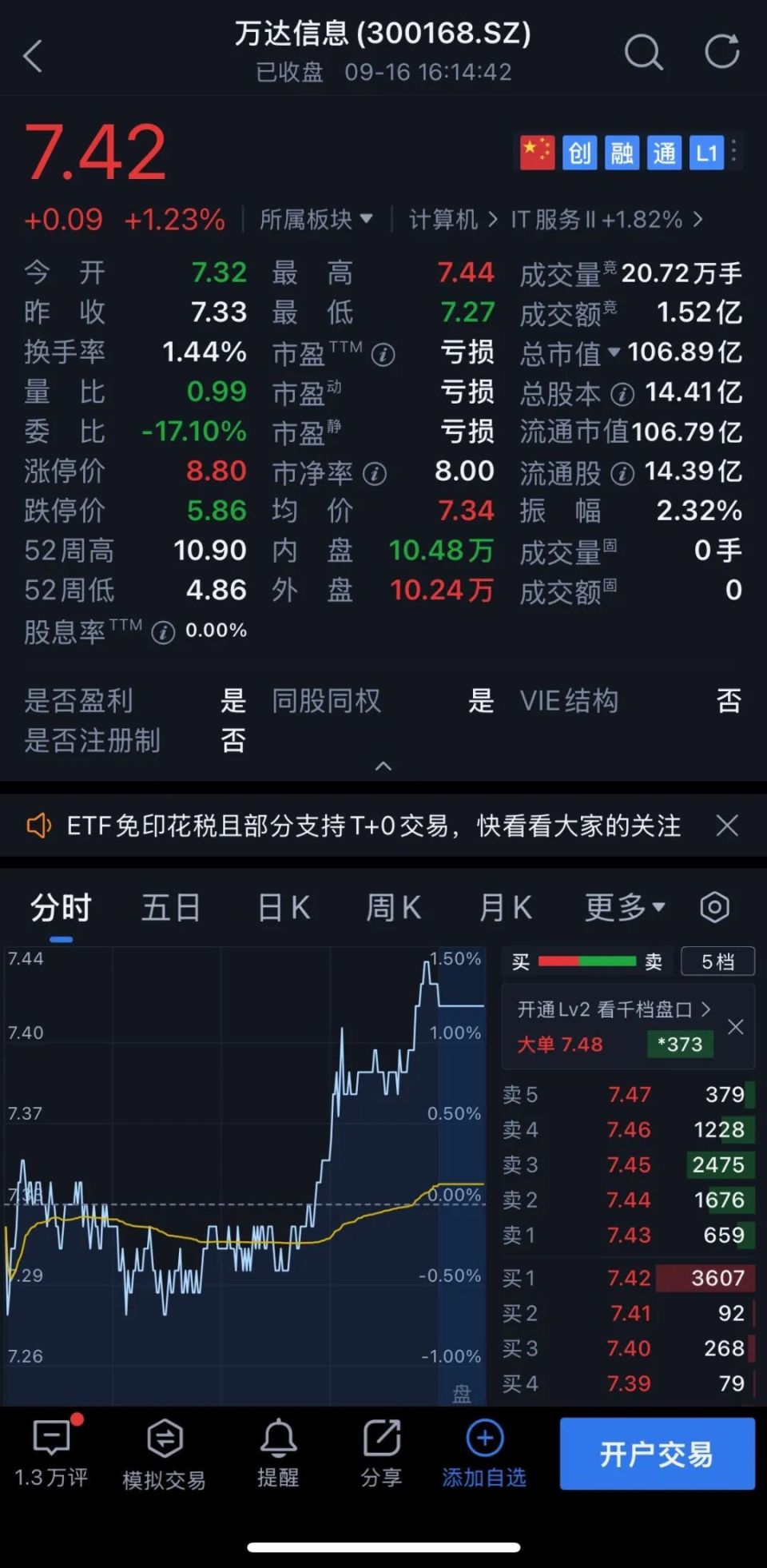The image size is (767, 1568).
Task: Tap the red-green buy sell ratio bar
Action: click(587, 961)
